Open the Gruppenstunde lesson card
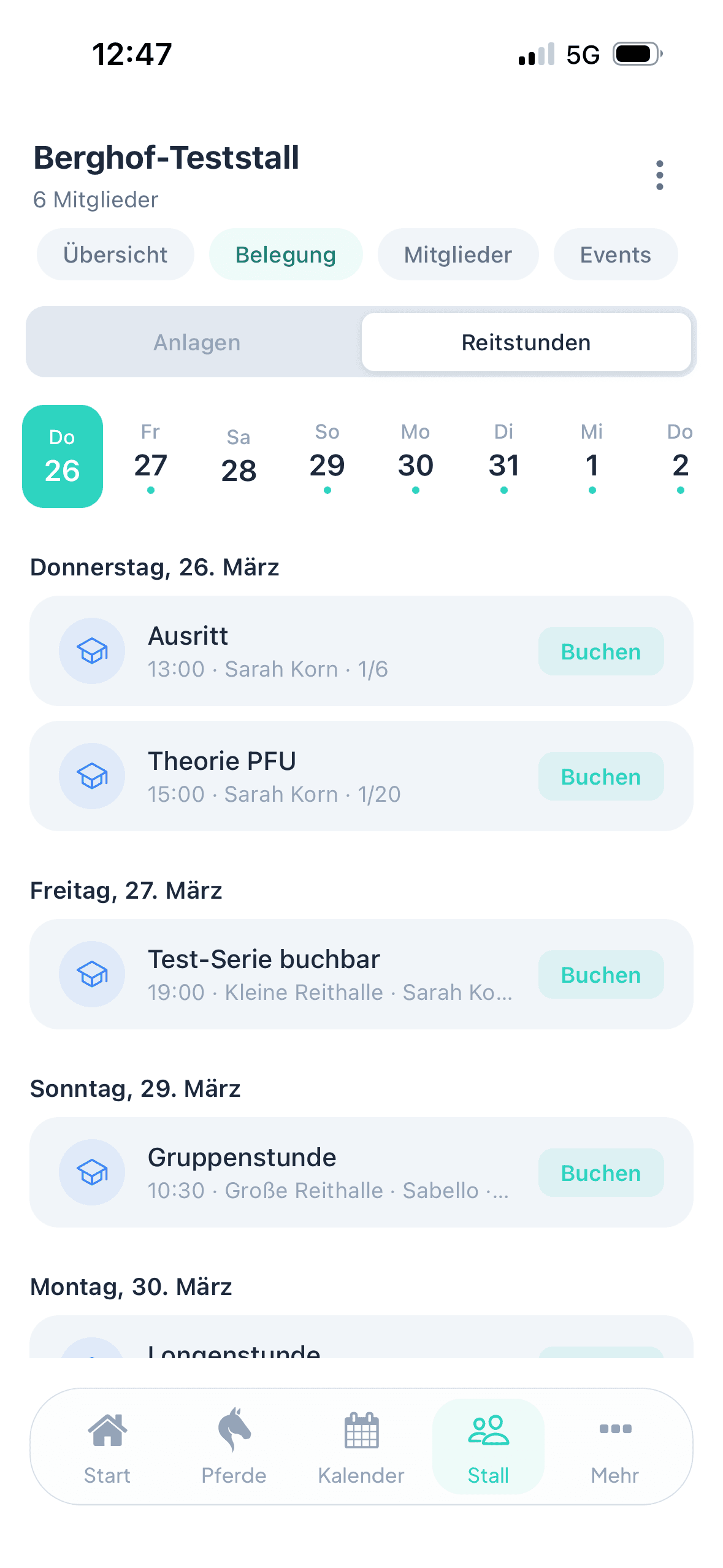The image size is (723, 1568). [307, 1173]
